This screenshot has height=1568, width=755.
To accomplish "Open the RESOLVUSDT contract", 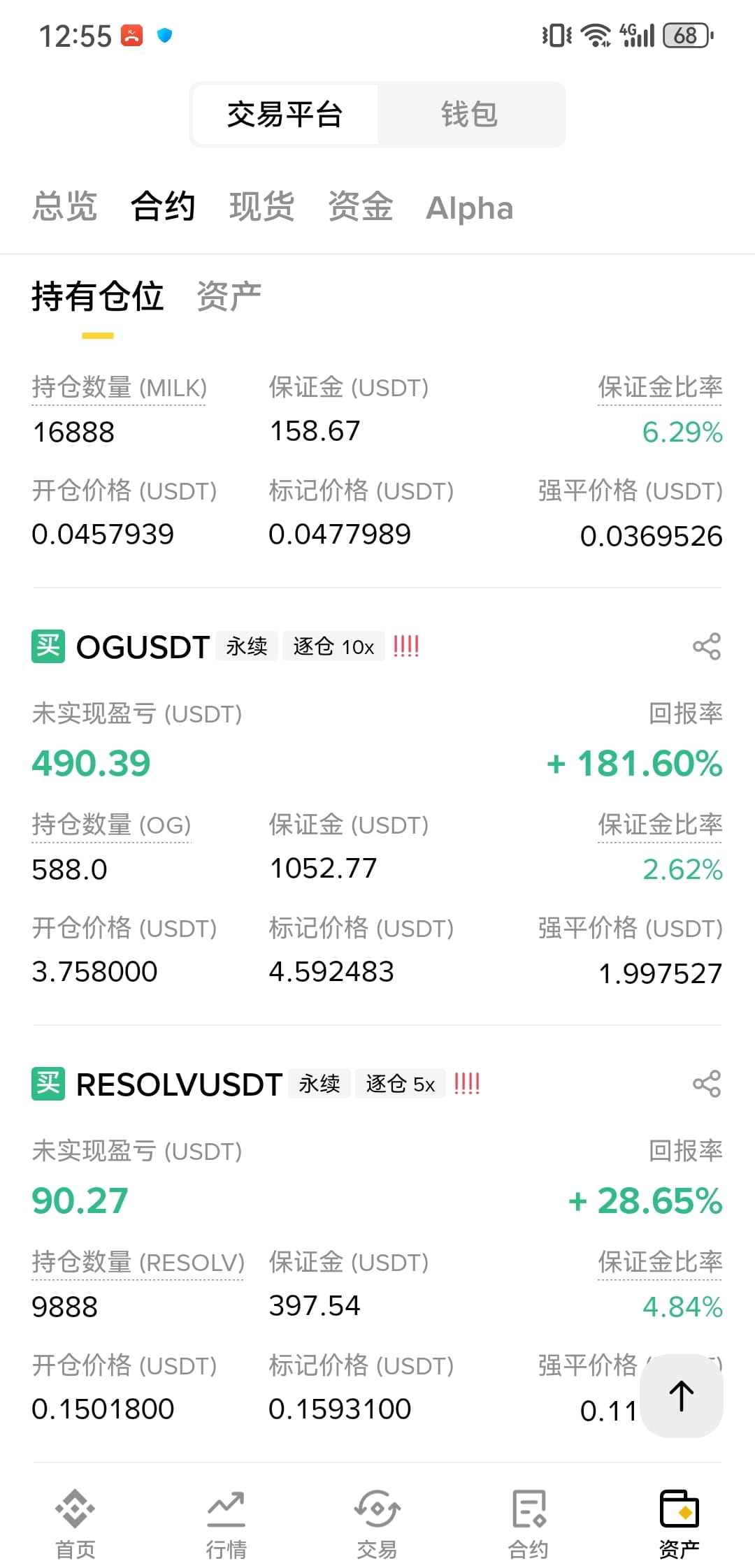I will [179, 1084].
